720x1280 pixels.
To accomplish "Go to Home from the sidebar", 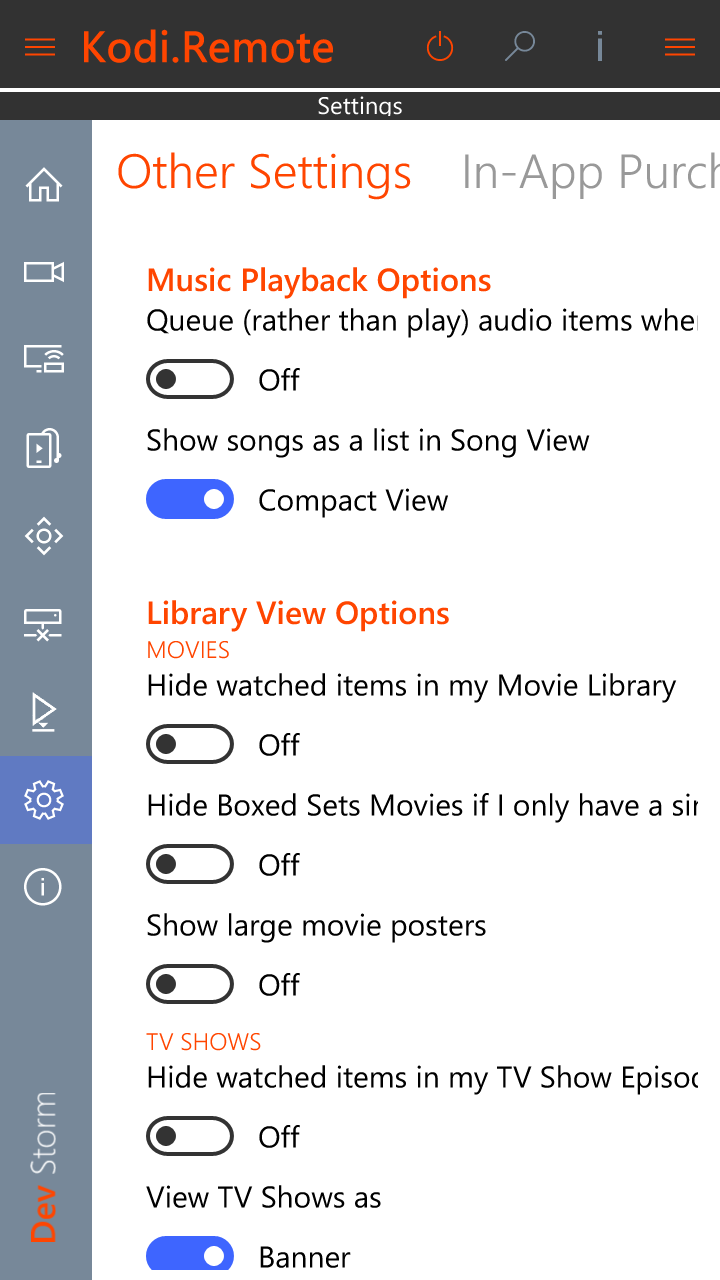I will coord(44,185).
